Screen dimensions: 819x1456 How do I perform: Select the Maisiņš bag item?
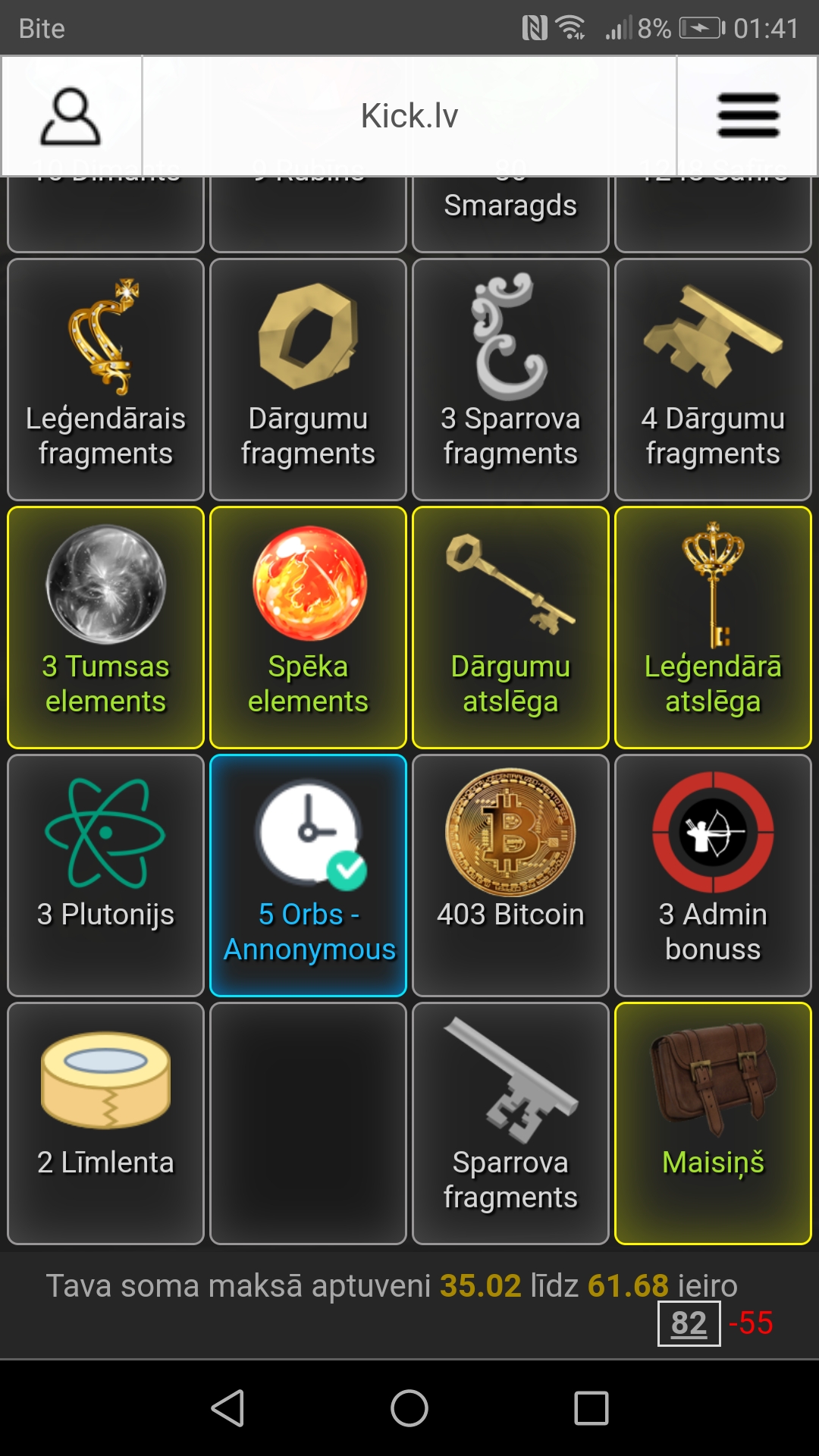[x=713, y=1123]
